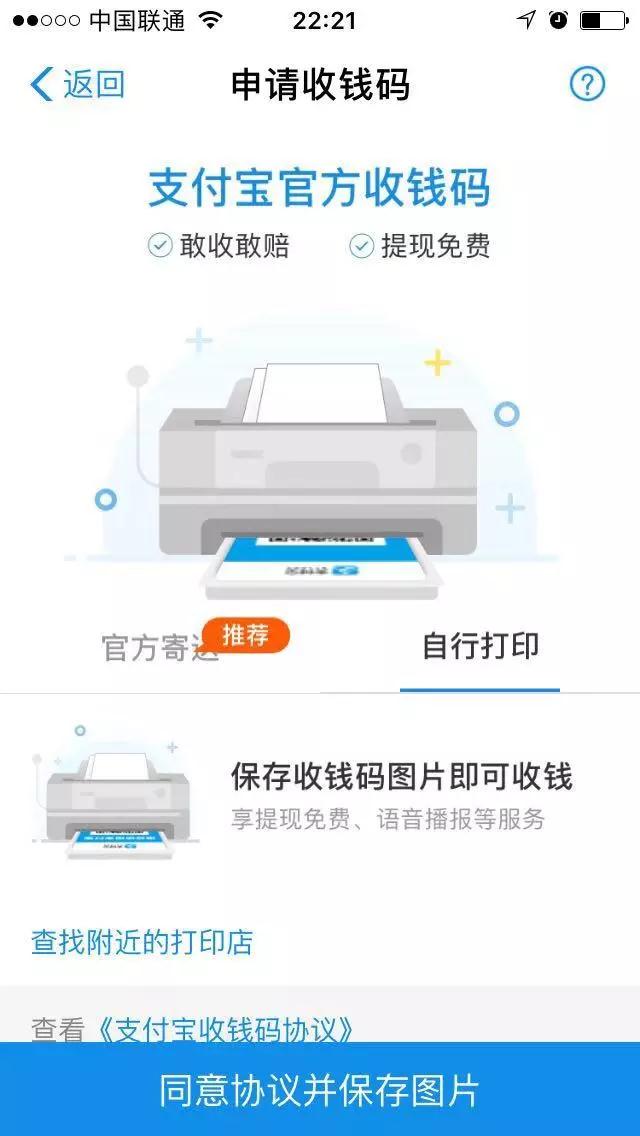
Task: View the 支付宝收钱码协议 agreement
Action: (x=226, y=1028)
